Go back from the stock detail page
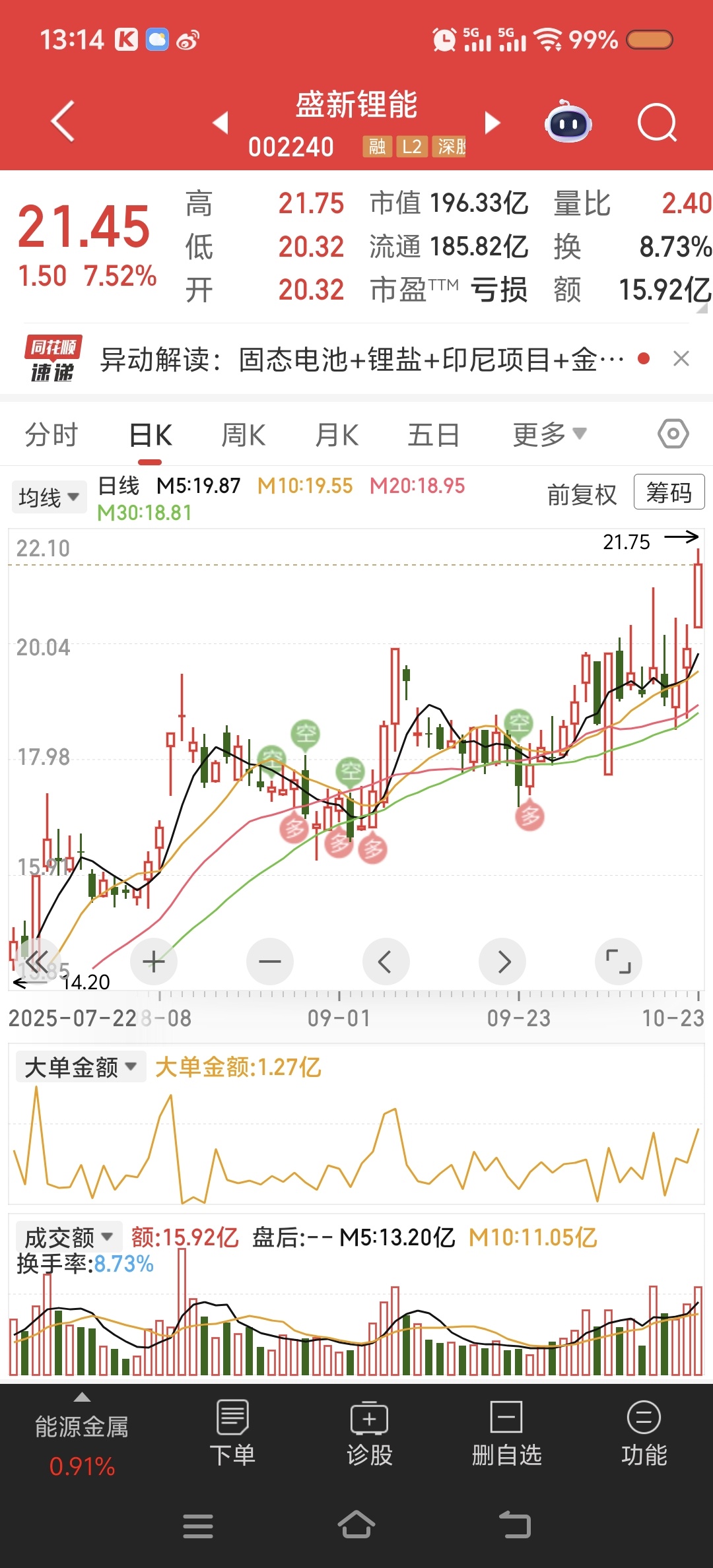The height and width of the screenshot is (1568, 713). [x=63, y=121]
